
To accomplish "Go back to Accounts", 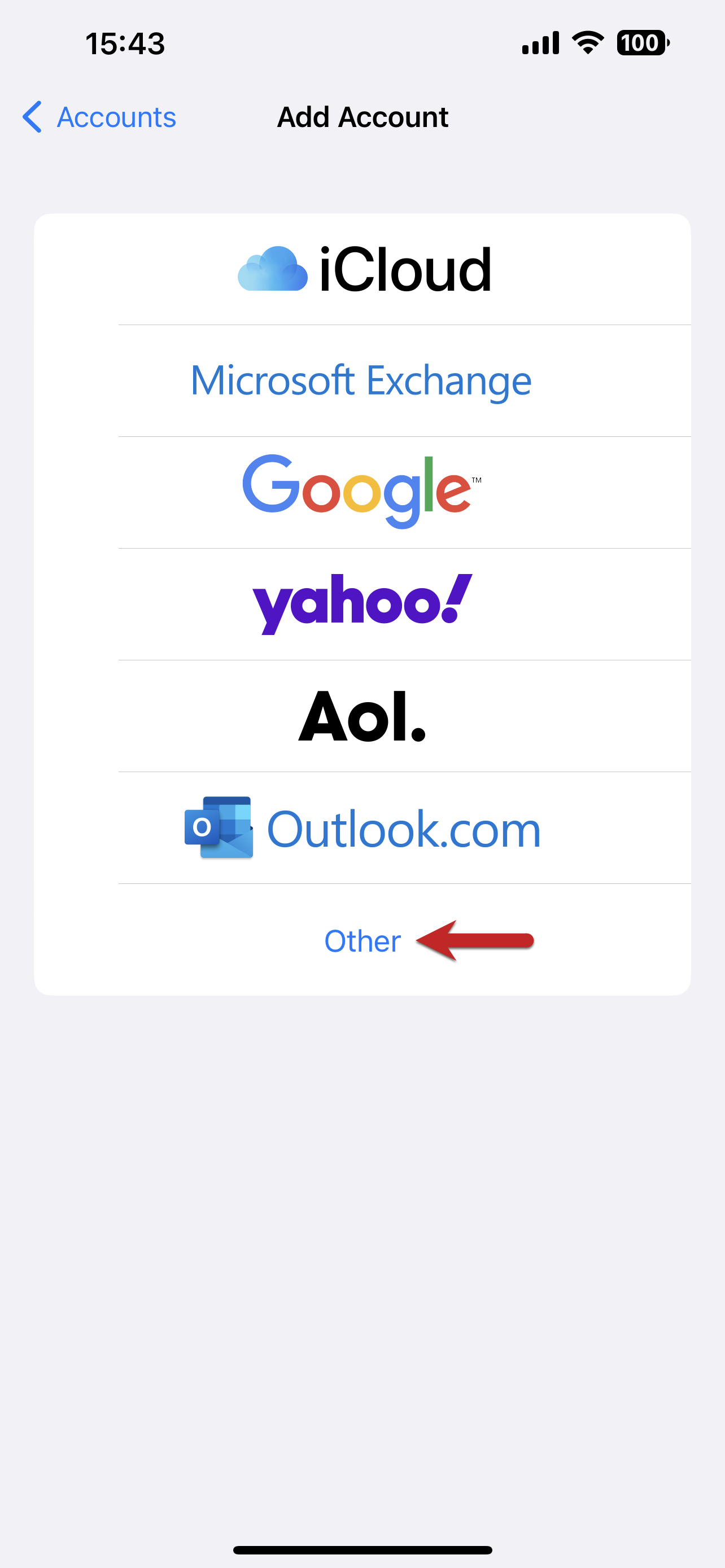I will coord(99,117).
